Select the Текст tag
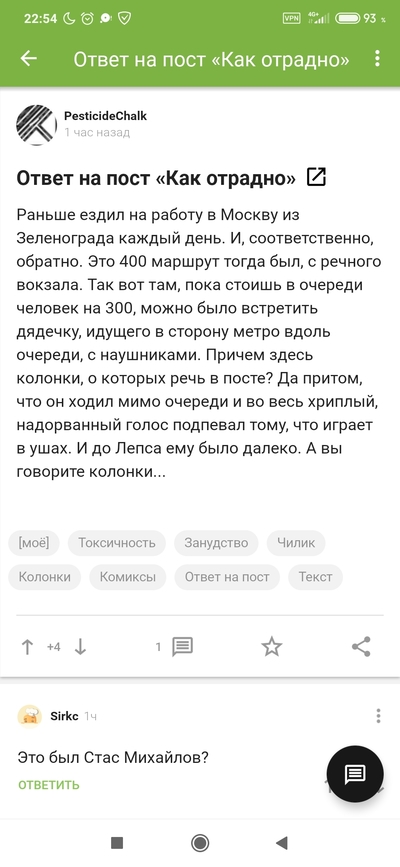Viewport: 400px width, 867px height. point(316,577)
